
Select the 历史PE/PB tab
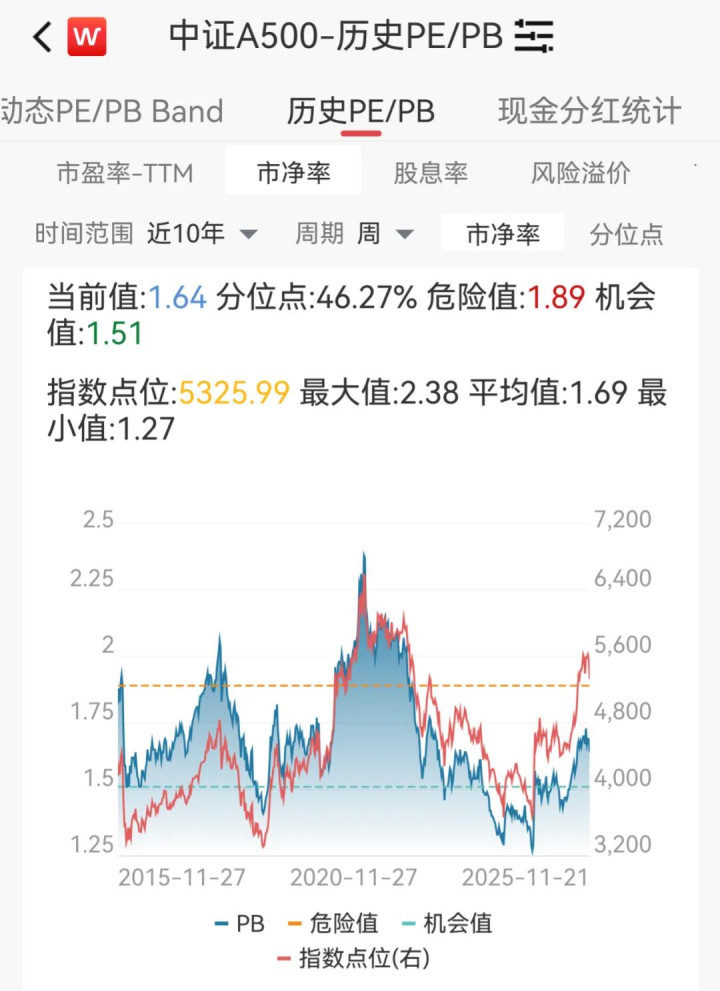point(360,111)
